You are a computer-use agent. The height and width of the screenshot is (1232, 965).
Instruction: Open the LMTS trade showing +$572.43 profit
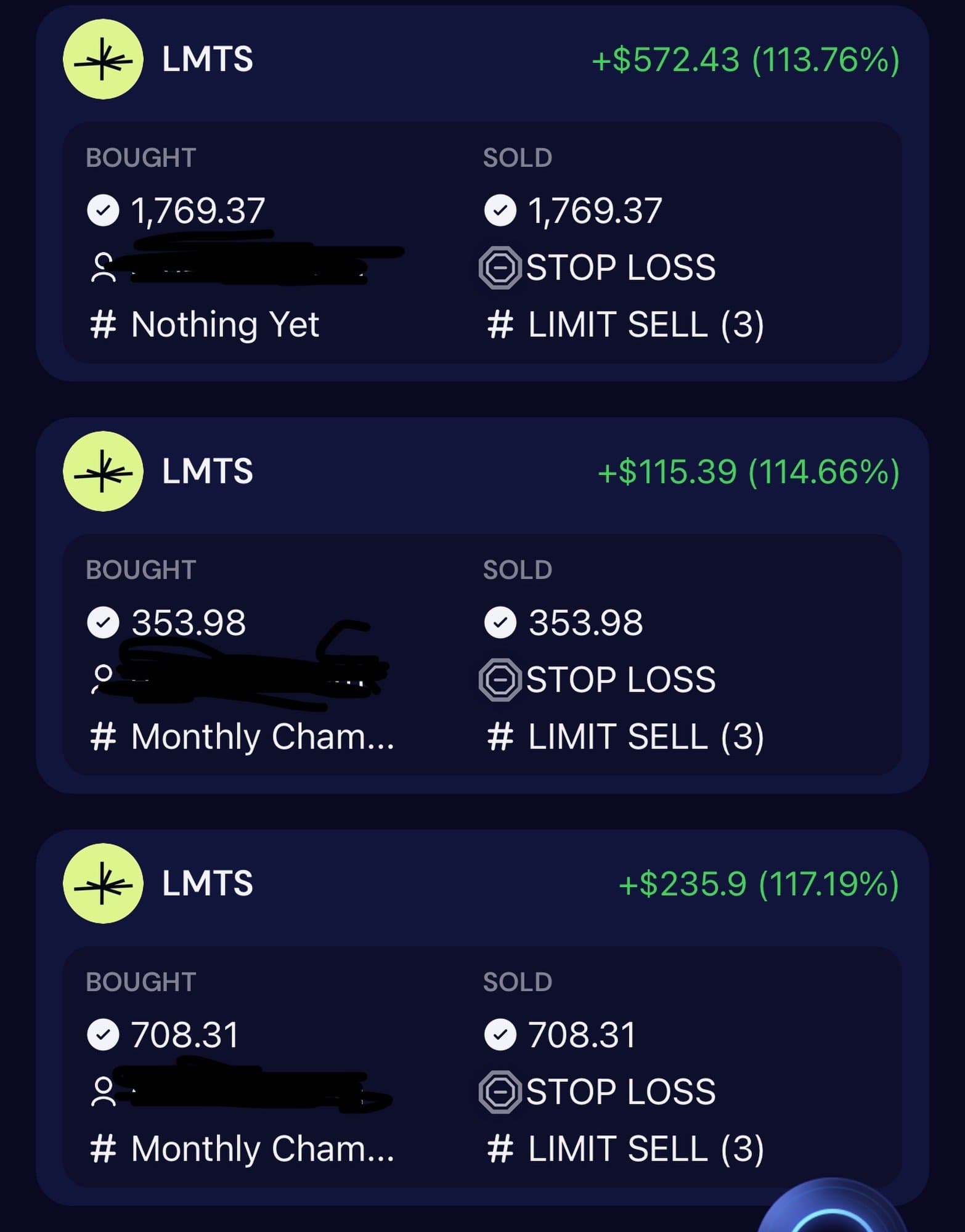click(x=482, y=60)
